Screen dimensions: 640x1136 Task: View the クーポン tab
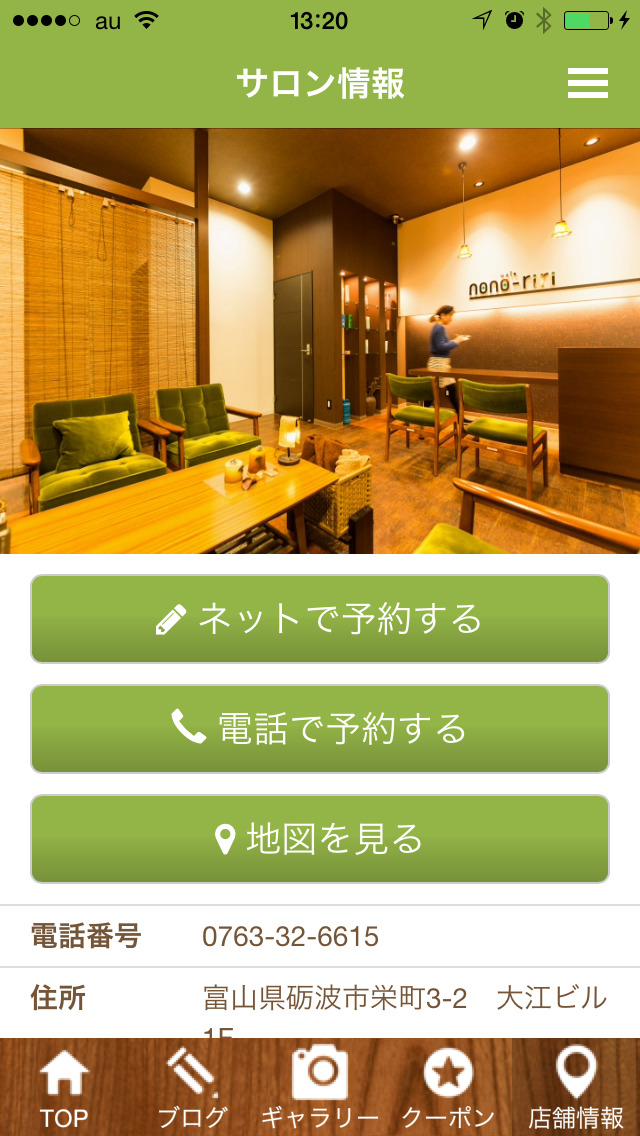point(448,1088)
